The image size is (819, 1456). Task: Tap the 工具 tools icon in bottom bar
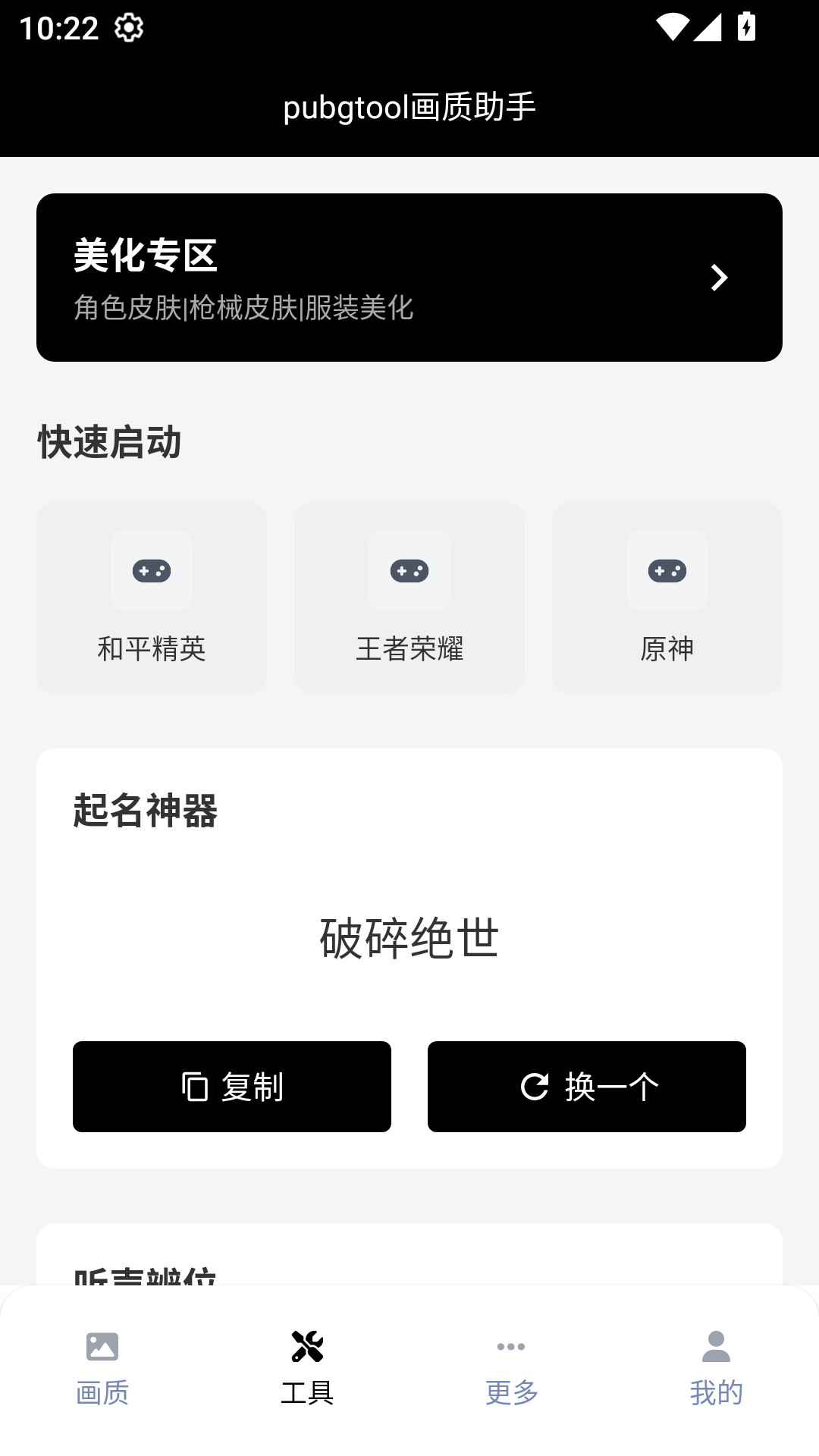pos(307,1348)
